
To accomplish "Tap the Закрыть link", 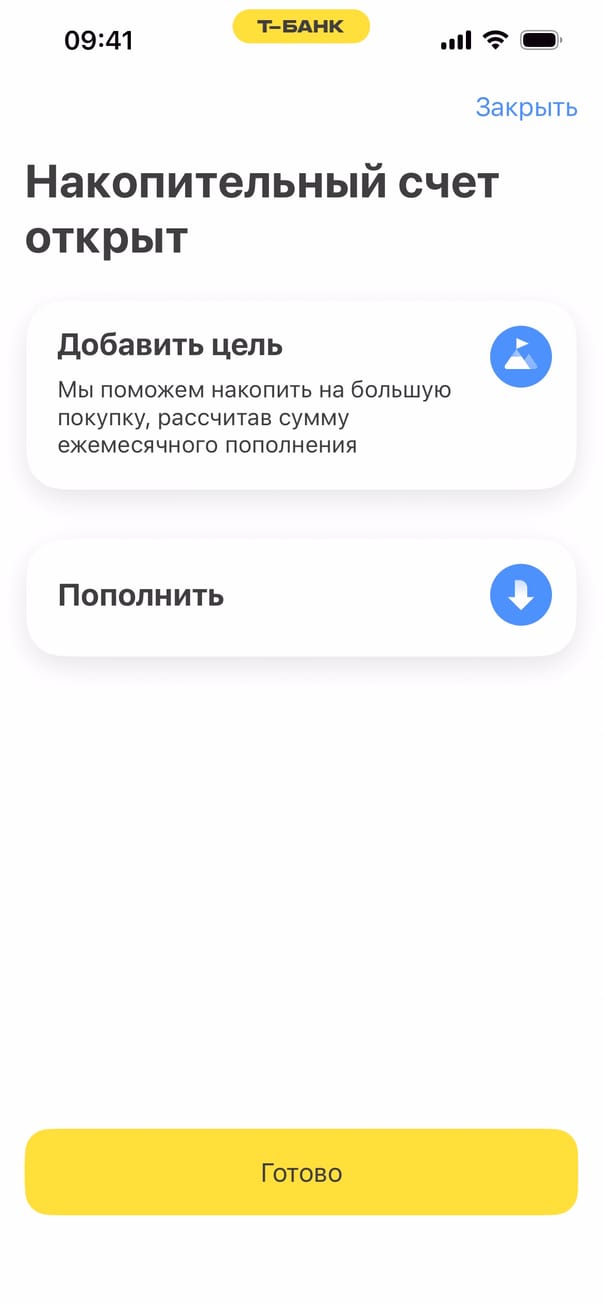I will (x=526, y=108).
